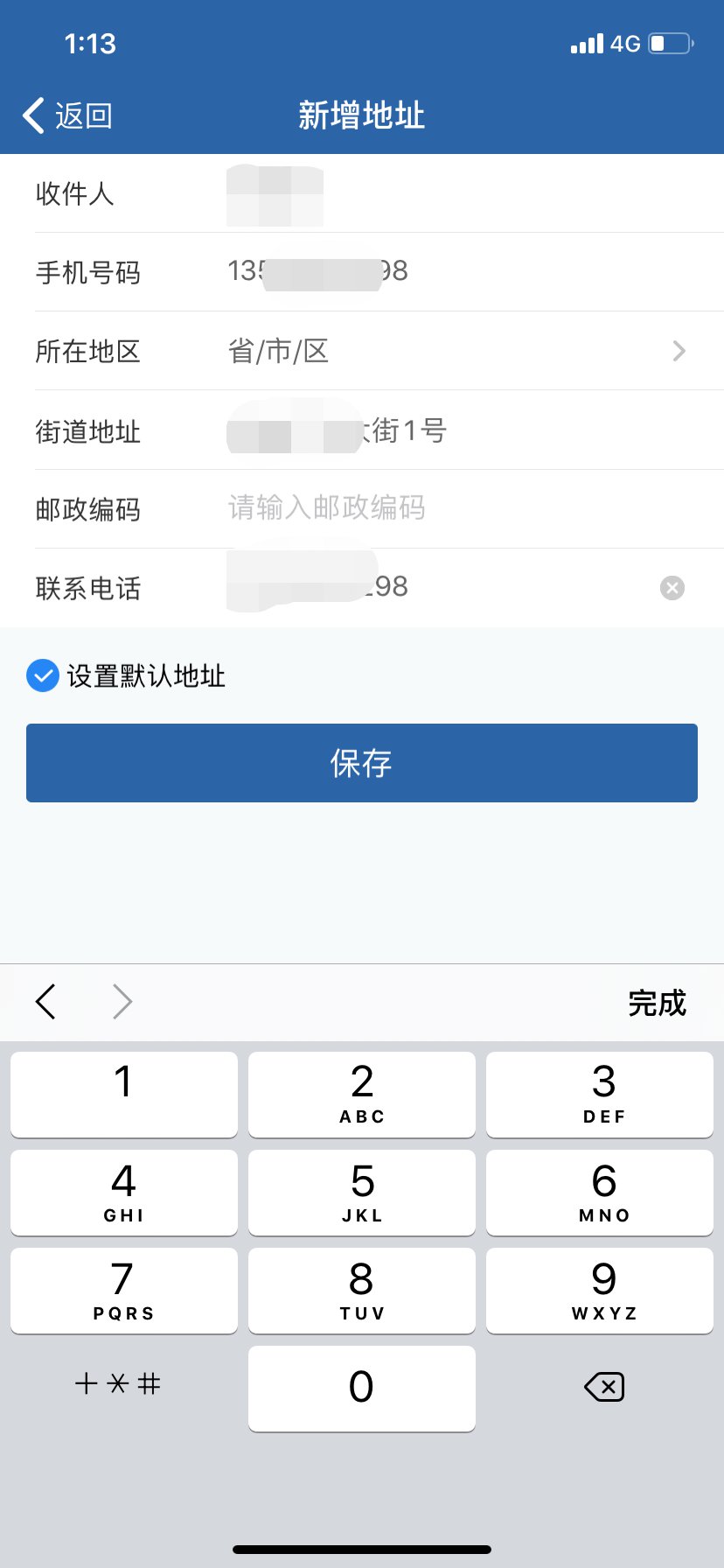Uncheck 设置默认地址 checkbox
724x1568 pixels.
pyautogui.click(x=43, y=675)
